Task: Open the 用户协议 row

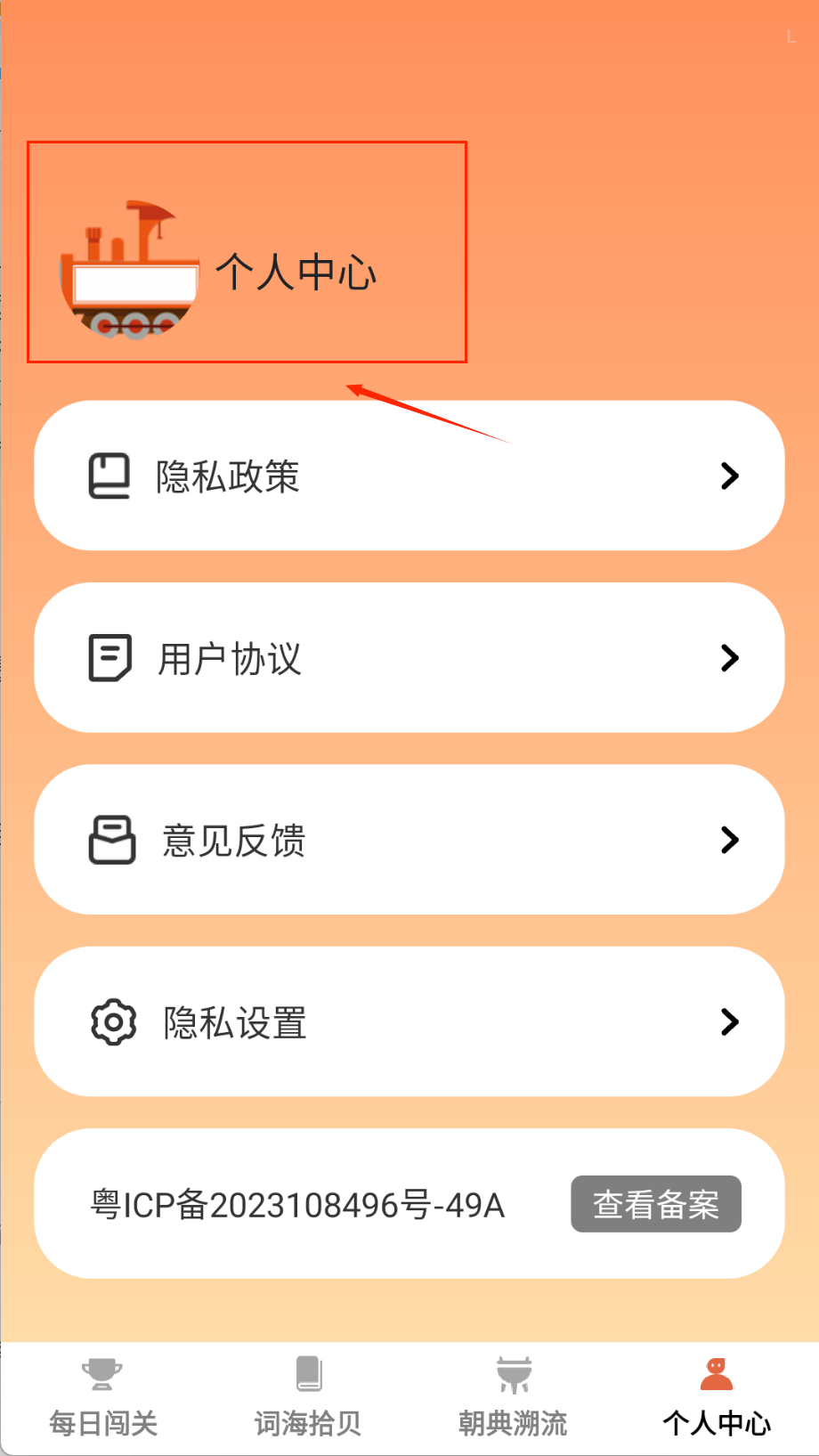Action: [x=409, y=658]
